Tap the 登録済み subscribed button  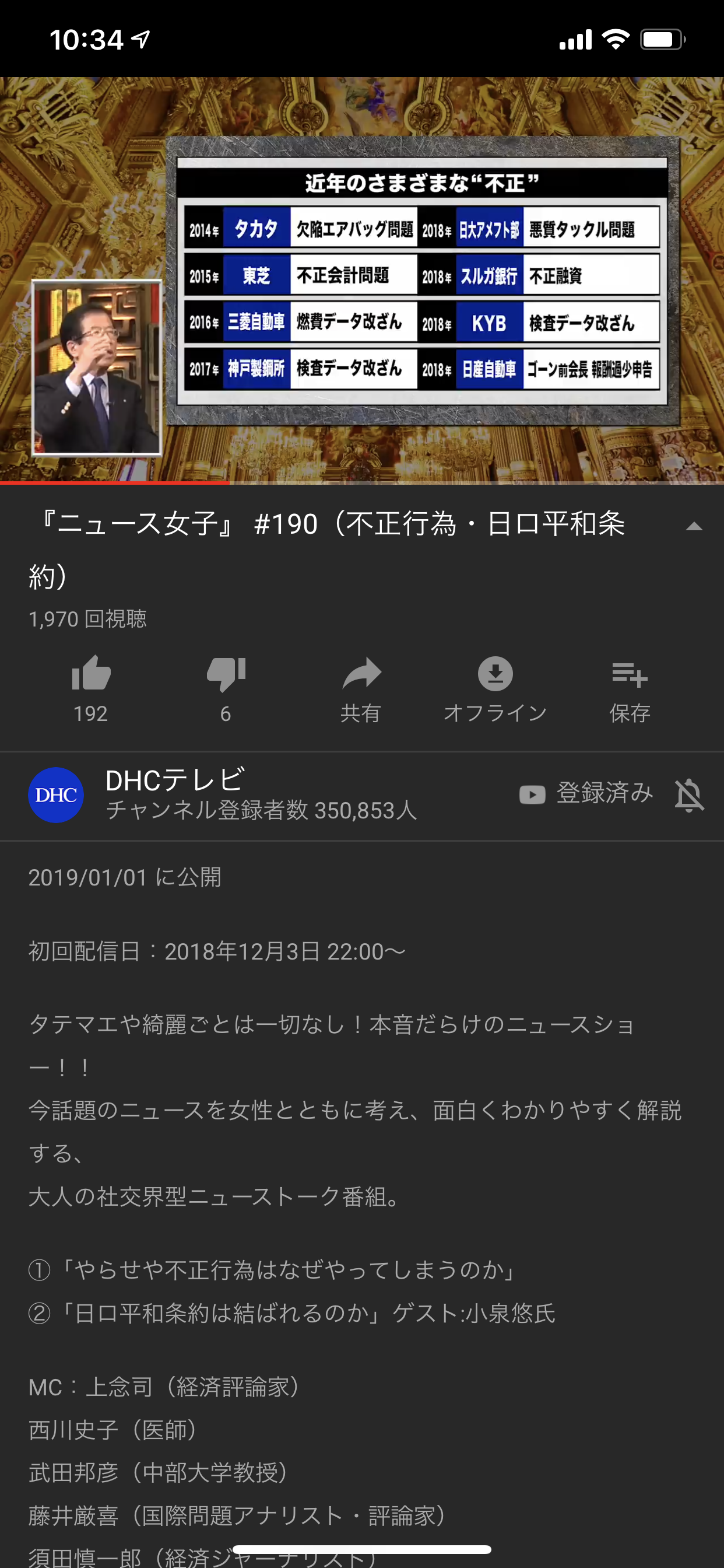click(x=587, y=794)
